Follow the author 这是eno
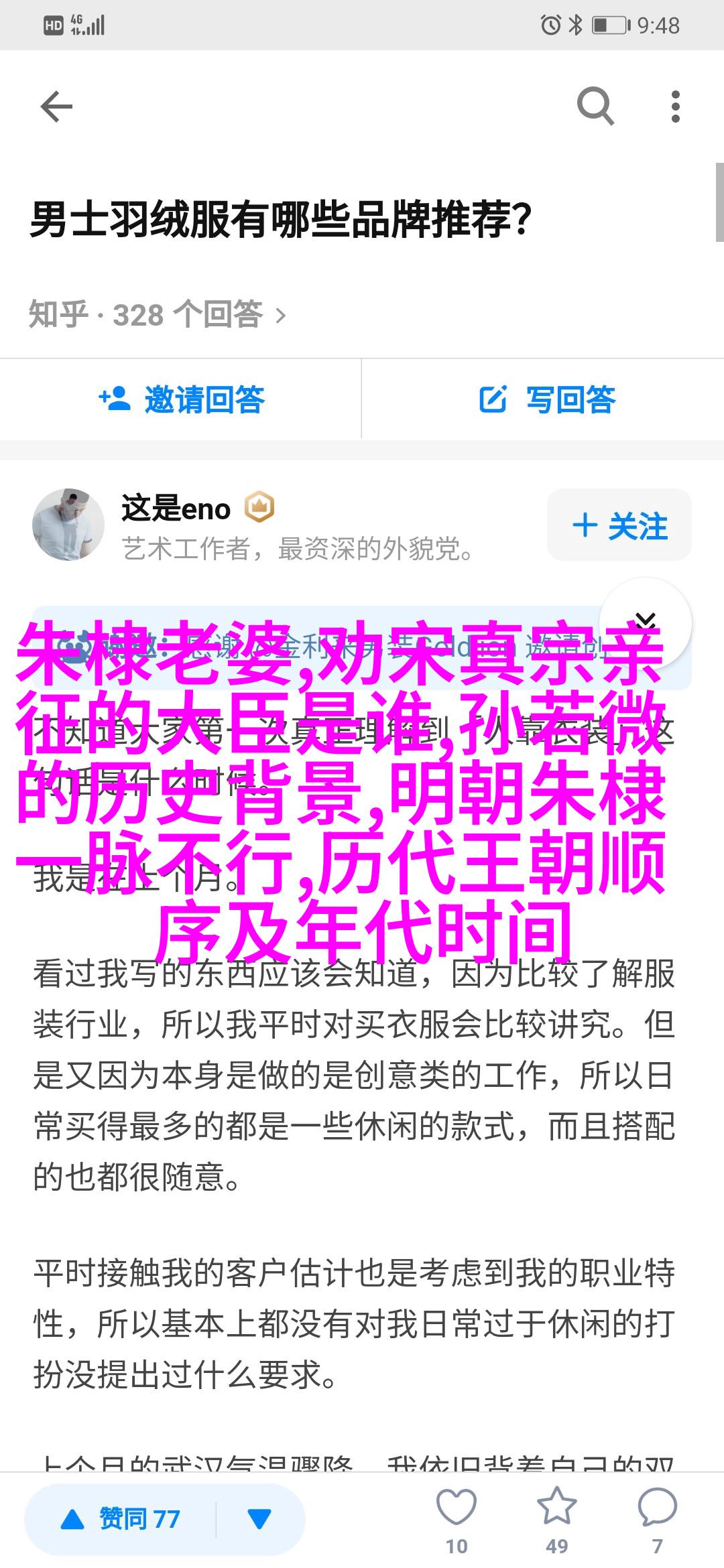 (619, 525)
